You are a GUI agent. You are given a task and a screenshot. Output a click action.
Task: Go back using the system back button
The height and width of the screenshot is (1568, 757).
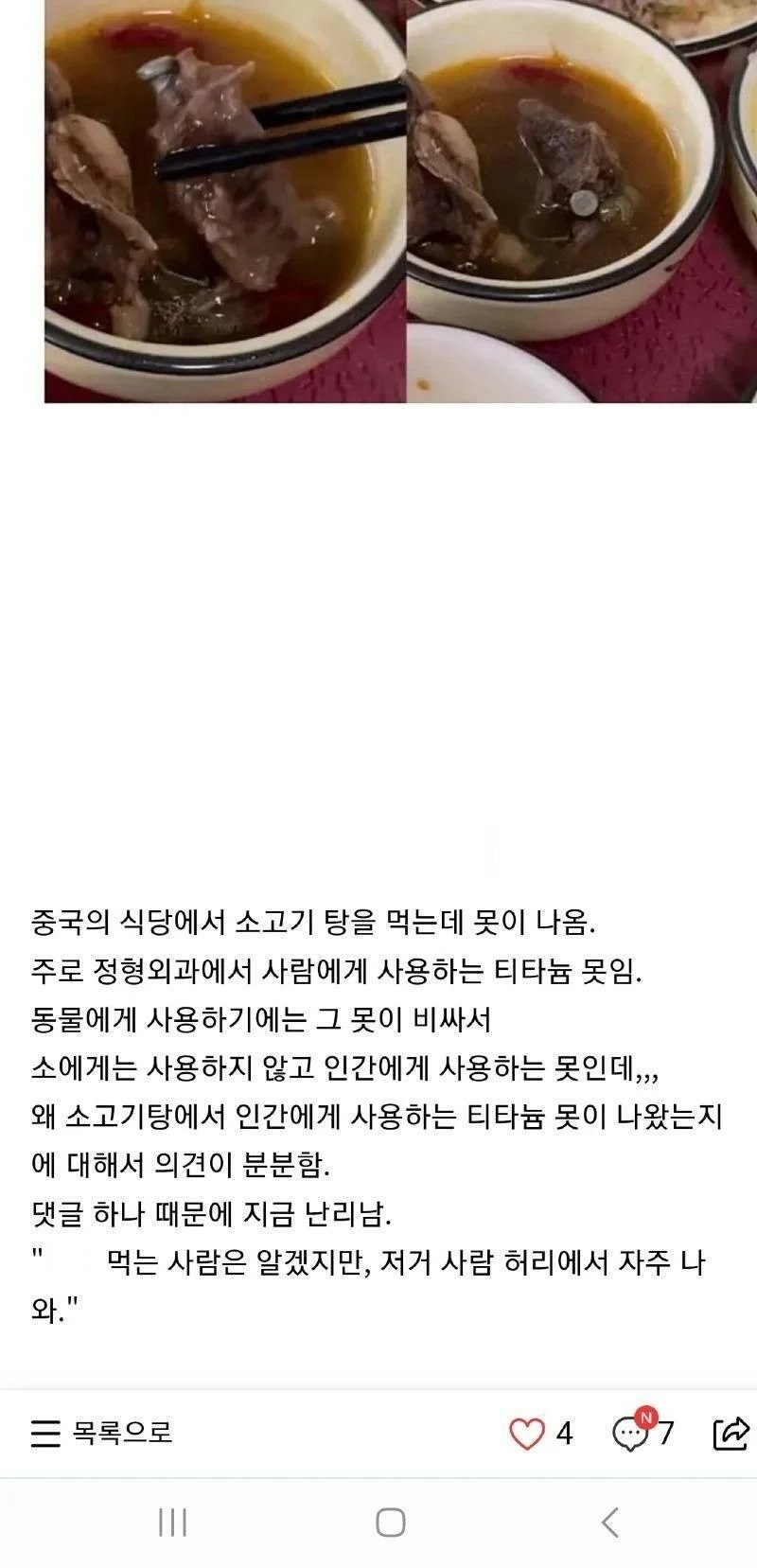coord(610,1523)
